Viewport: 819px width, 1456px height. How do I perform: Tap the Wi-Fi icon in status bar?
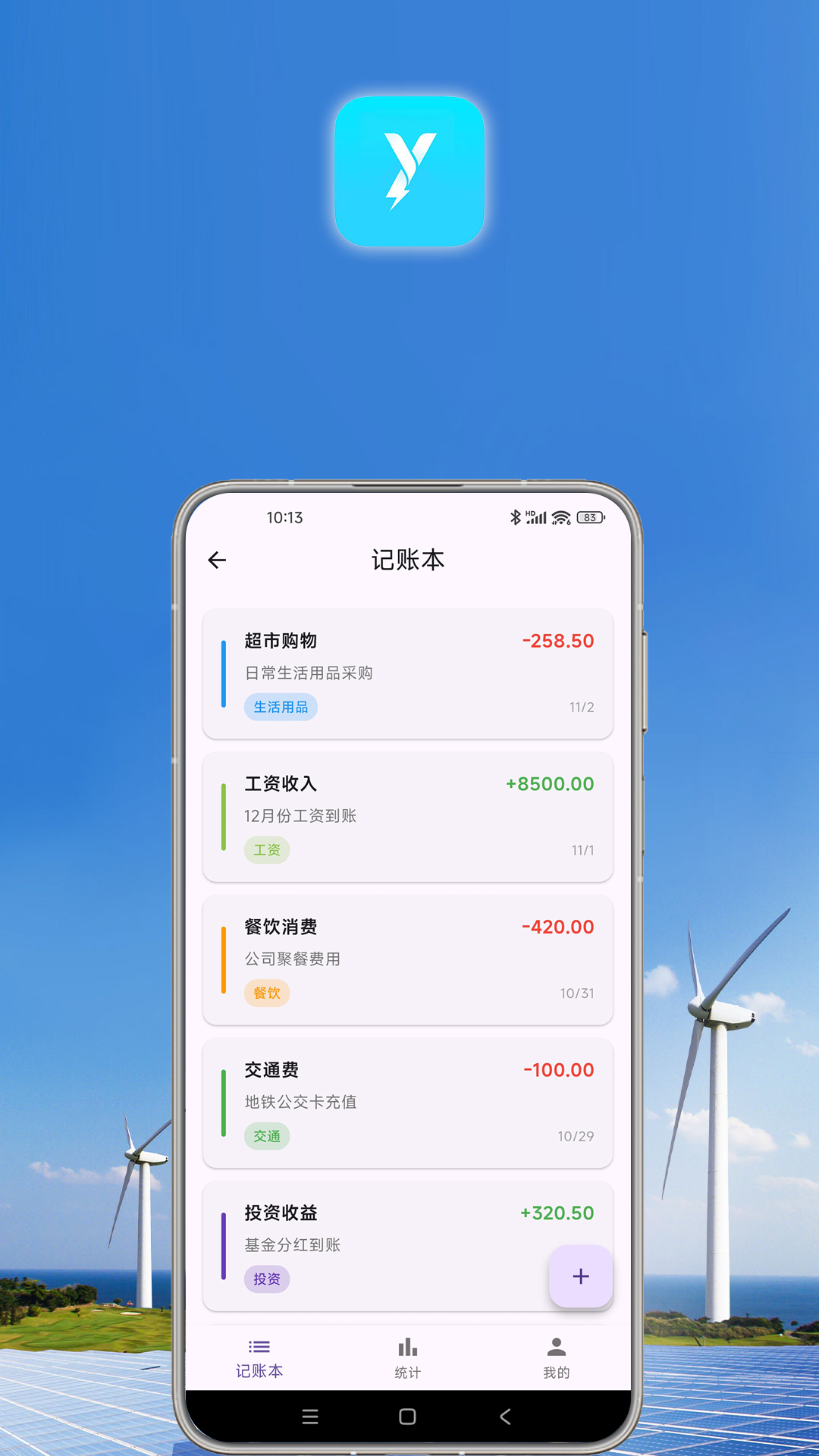pos(560,517)
